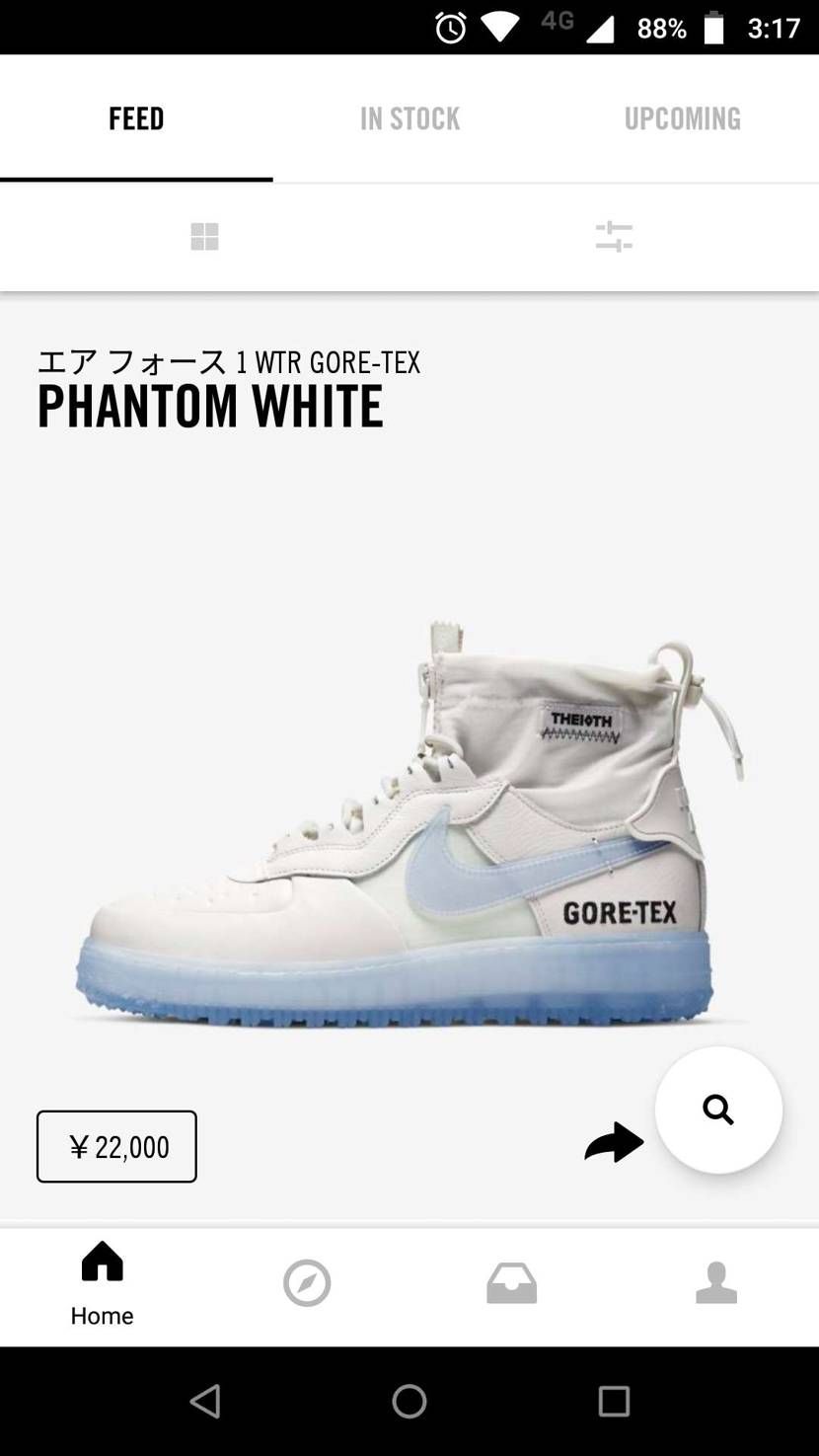Share the Phantom White sneaker

[614, 1143]
